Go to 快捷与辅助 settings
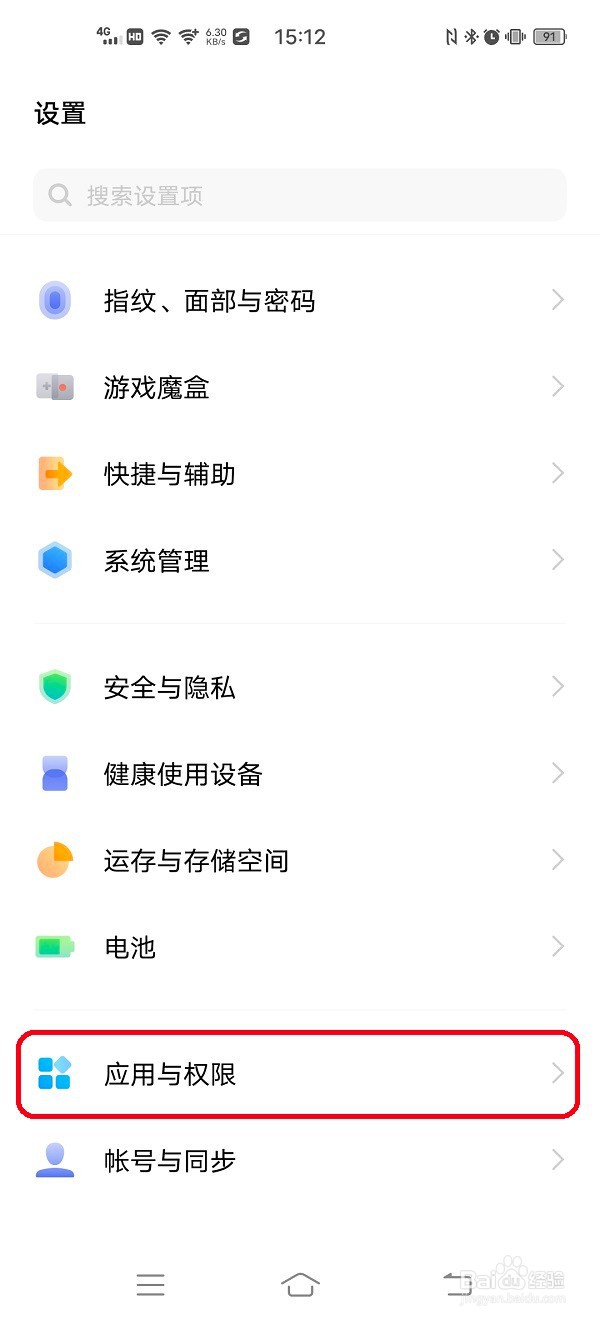600x1320 pixels. (x=300, y=473)
